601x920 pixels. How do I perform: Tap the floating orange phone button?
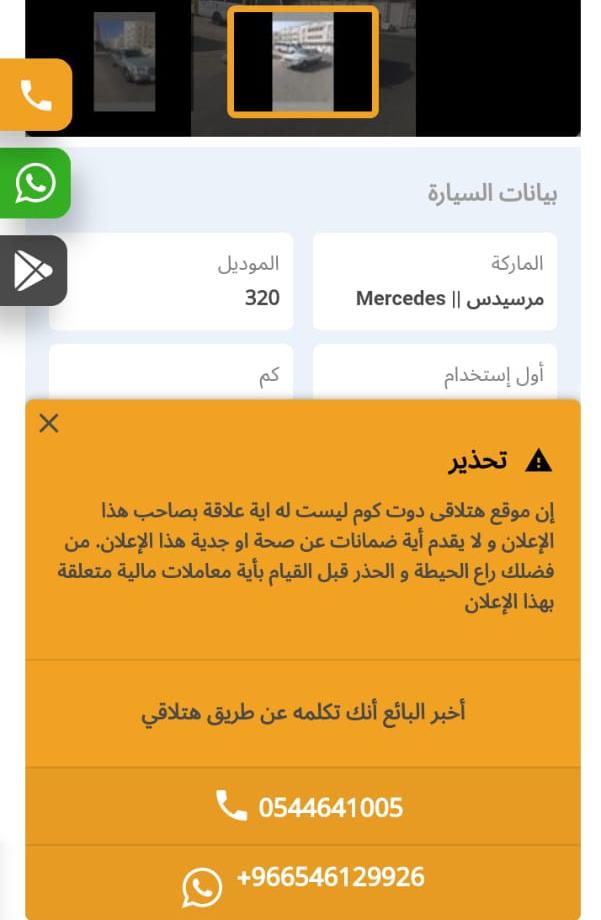36,95
